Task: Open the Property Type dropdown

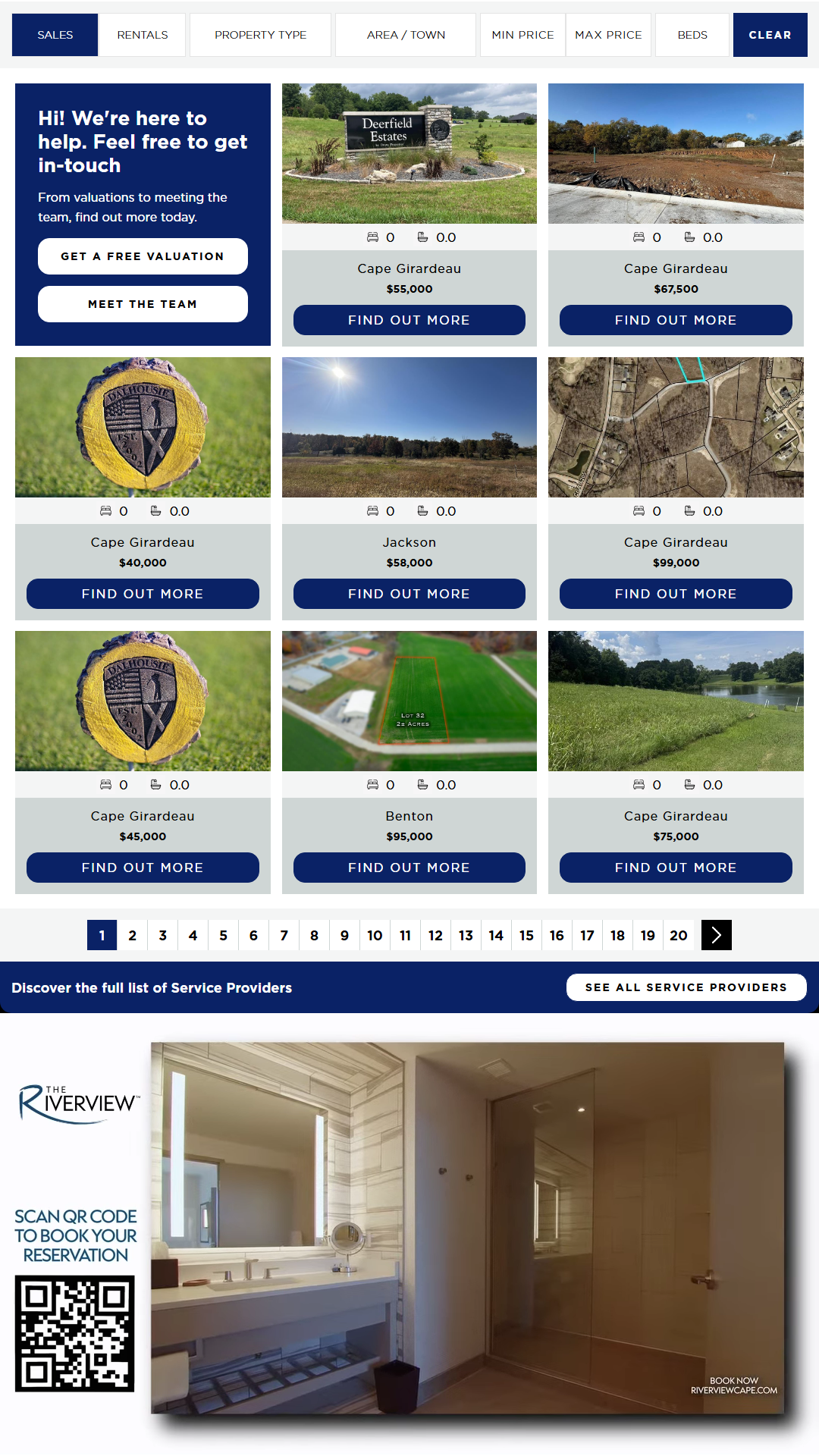Action: pos(260,35)
